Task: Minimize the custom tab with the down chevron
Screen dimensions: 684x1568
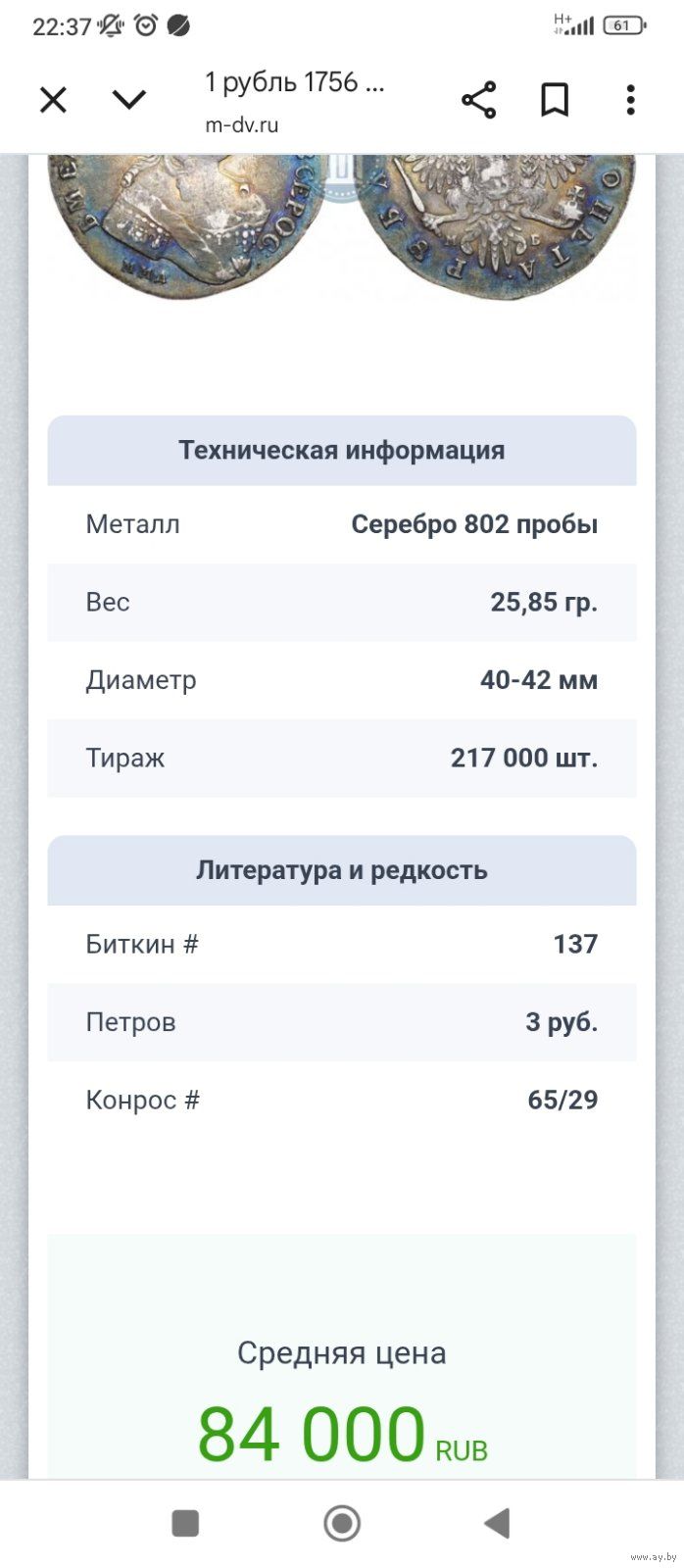Action: click(129, 99)
